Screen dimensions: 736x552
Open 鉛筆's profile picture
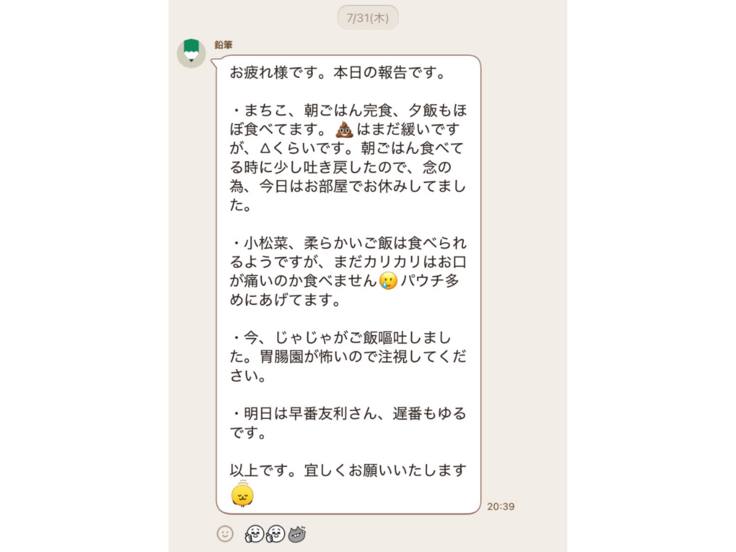[x=191, y=54]
